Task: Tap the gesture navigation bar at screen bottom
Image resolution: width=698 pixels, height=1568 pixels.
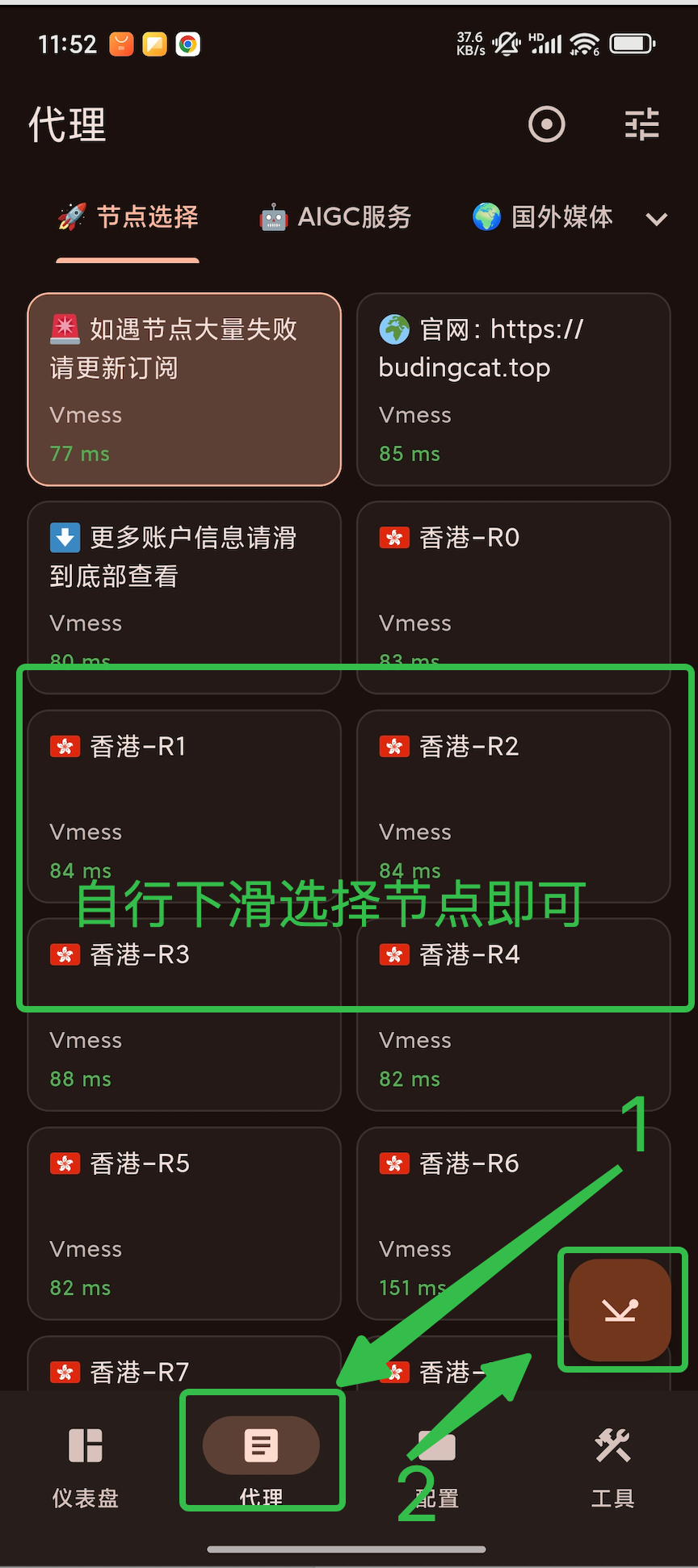Action: (347, 1548)
